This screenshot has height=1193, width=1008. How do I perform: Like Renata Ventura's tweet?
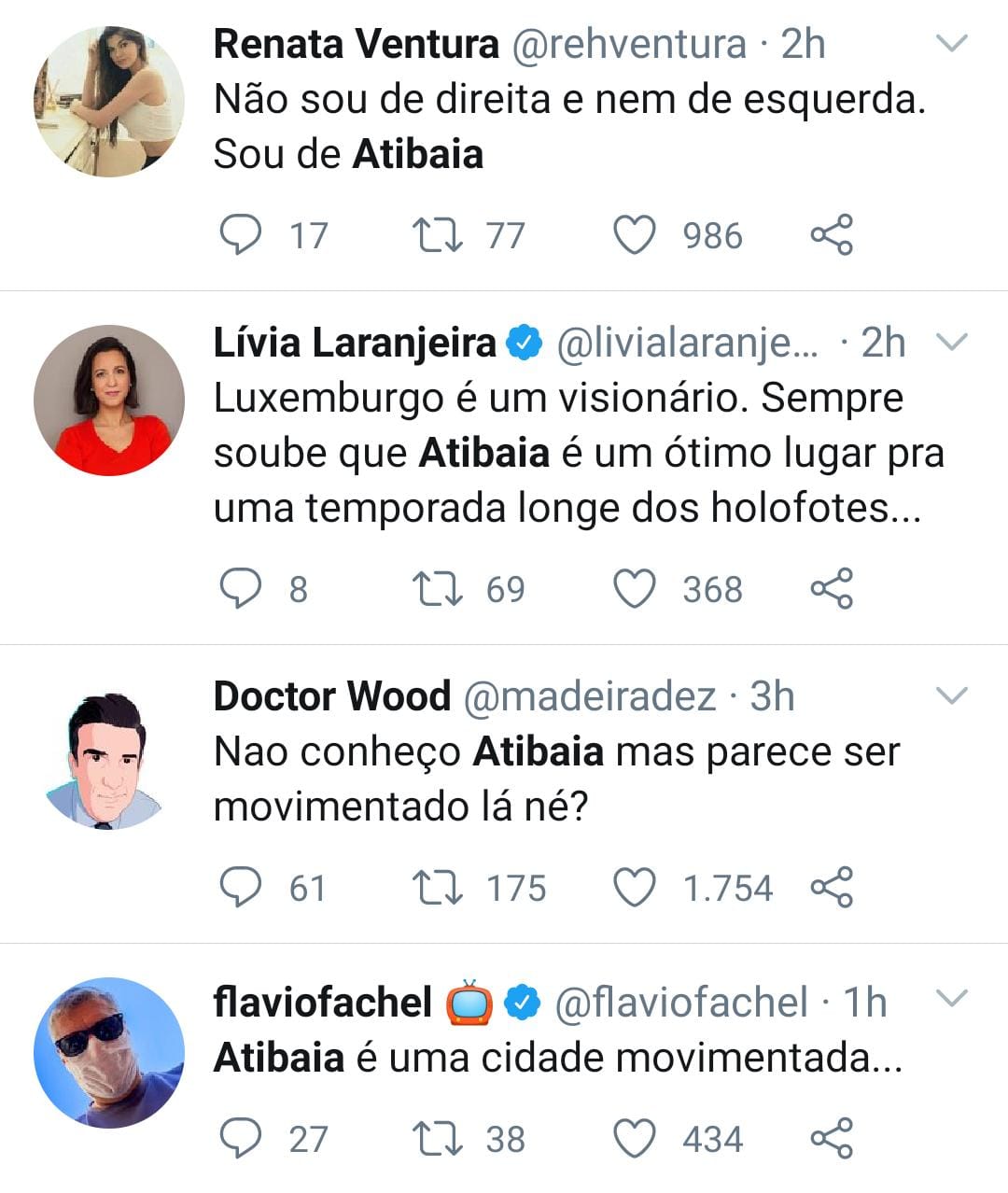tap(634, 235)
